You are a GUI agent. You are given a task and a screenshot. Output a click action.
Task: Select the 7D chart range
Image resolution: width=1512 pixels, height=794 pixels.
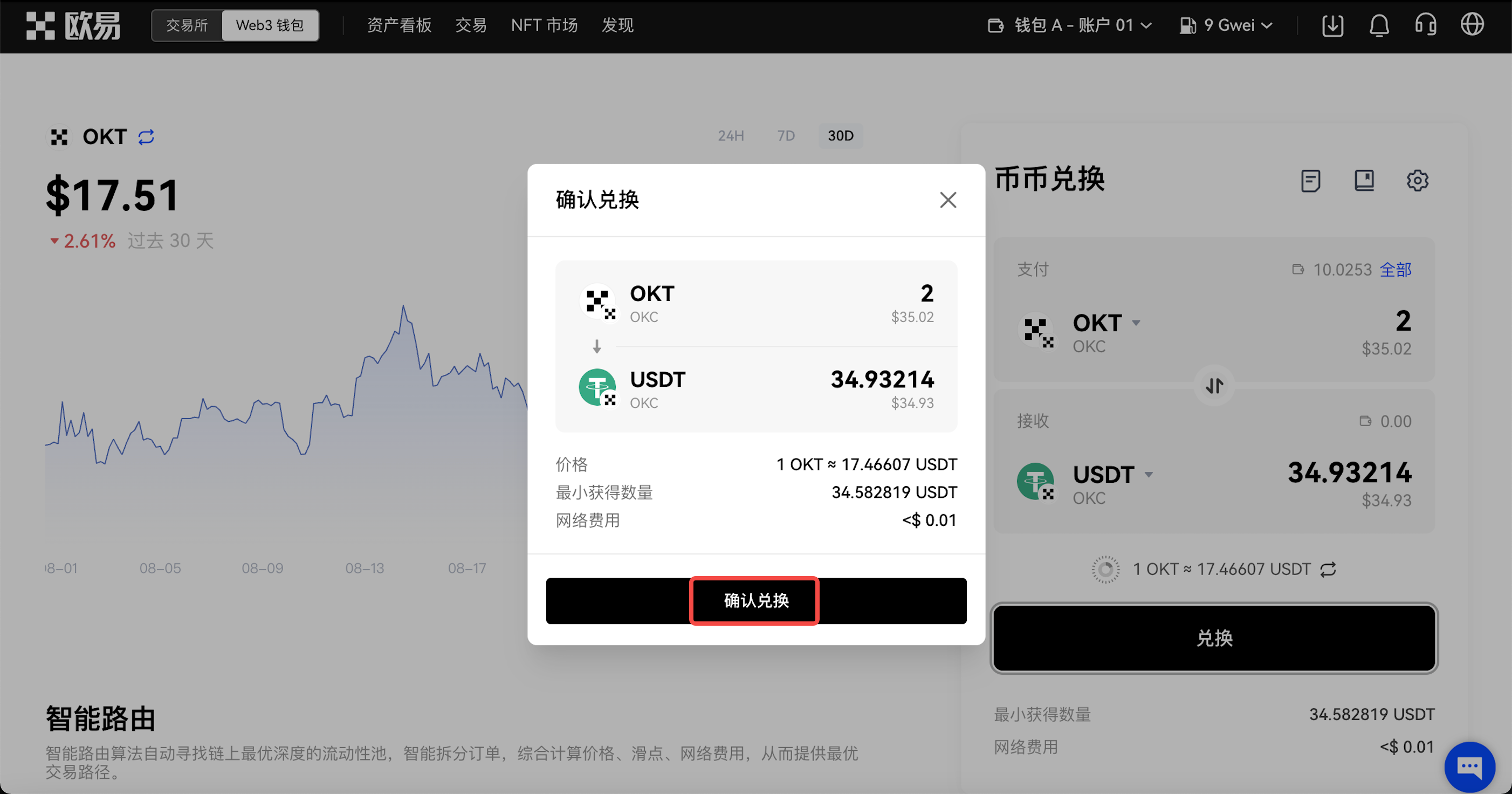[785, 136]
